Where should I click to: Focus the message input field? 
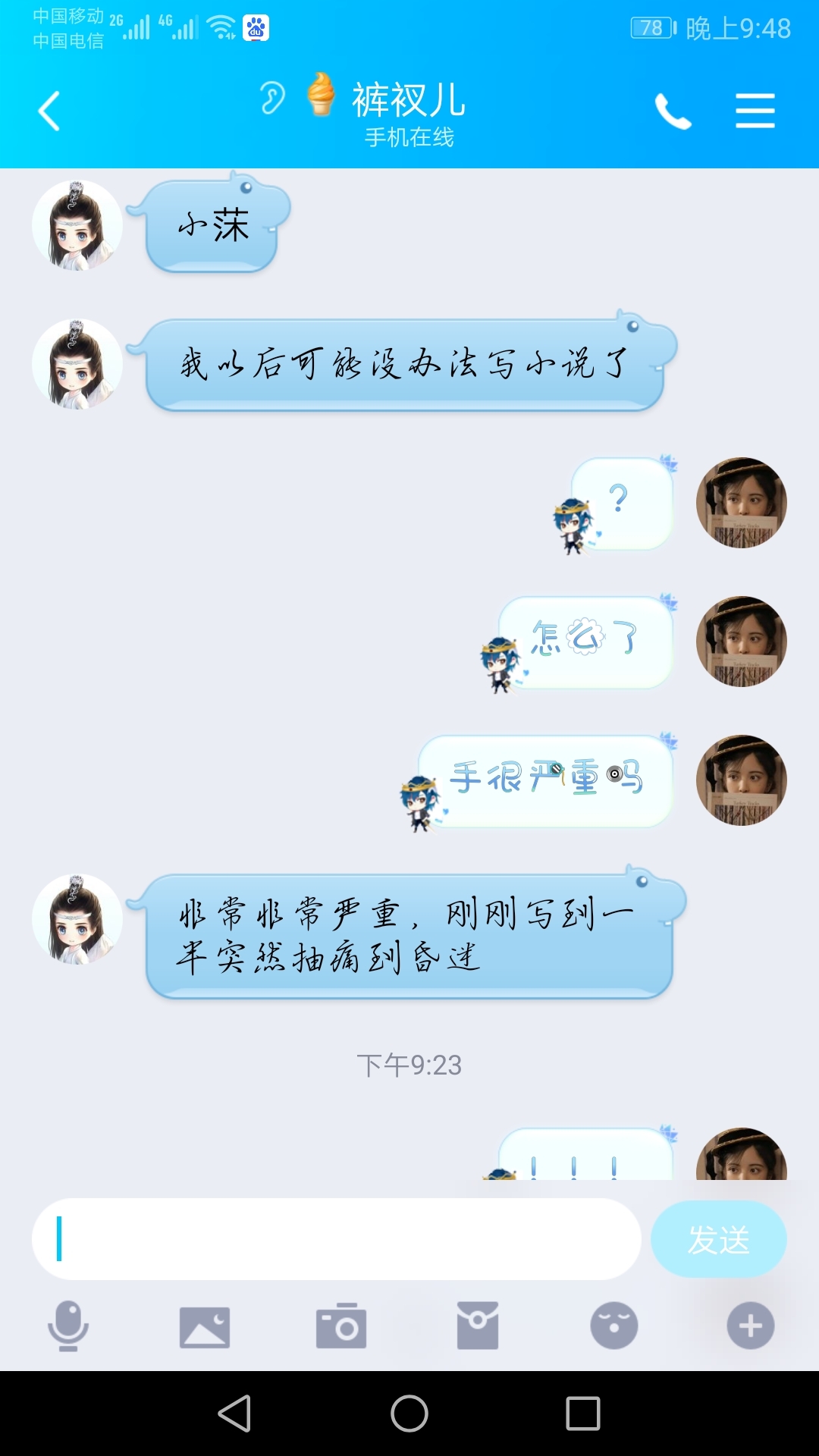pos(337,1239)
